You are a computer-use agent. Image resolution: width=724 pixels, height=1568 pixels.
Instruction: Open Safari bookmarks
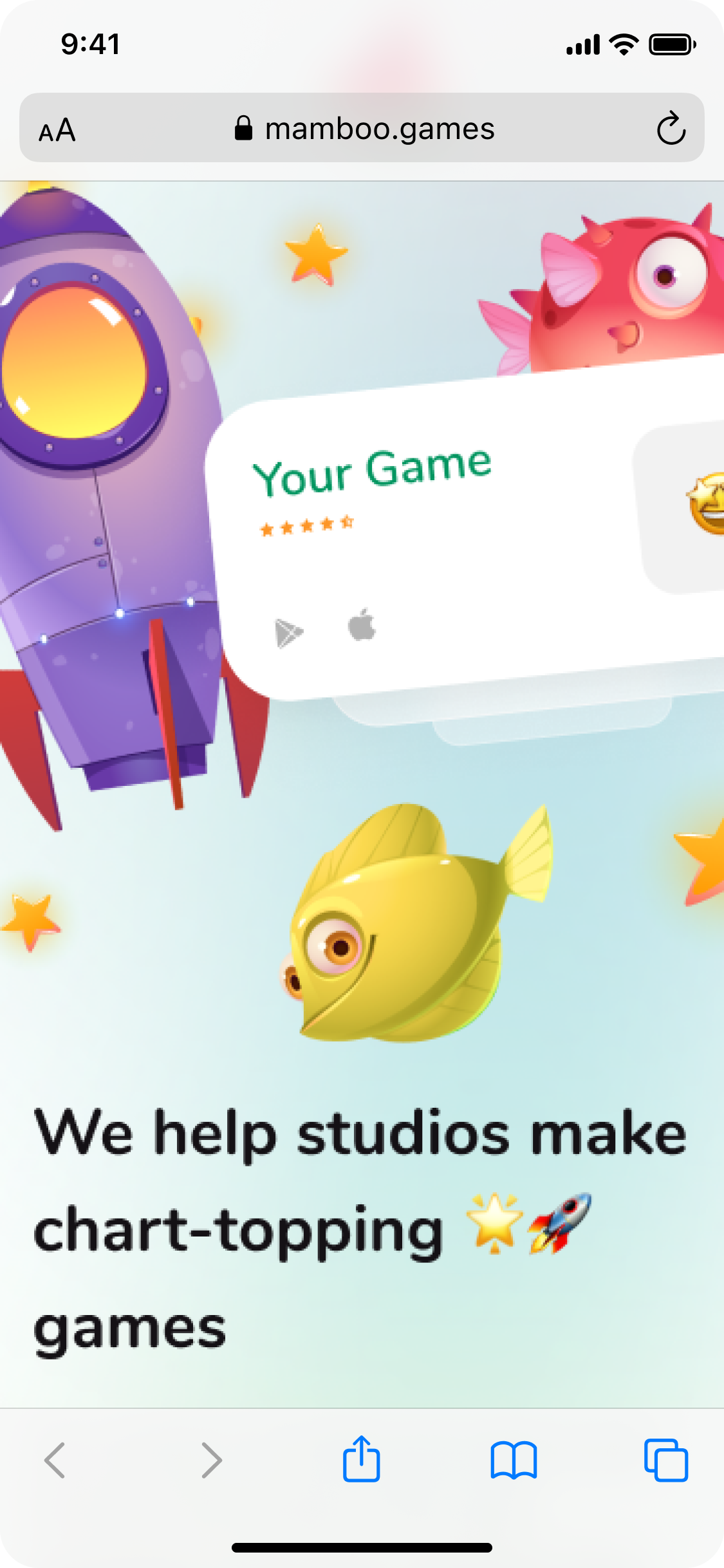[x=513, y=1460]
